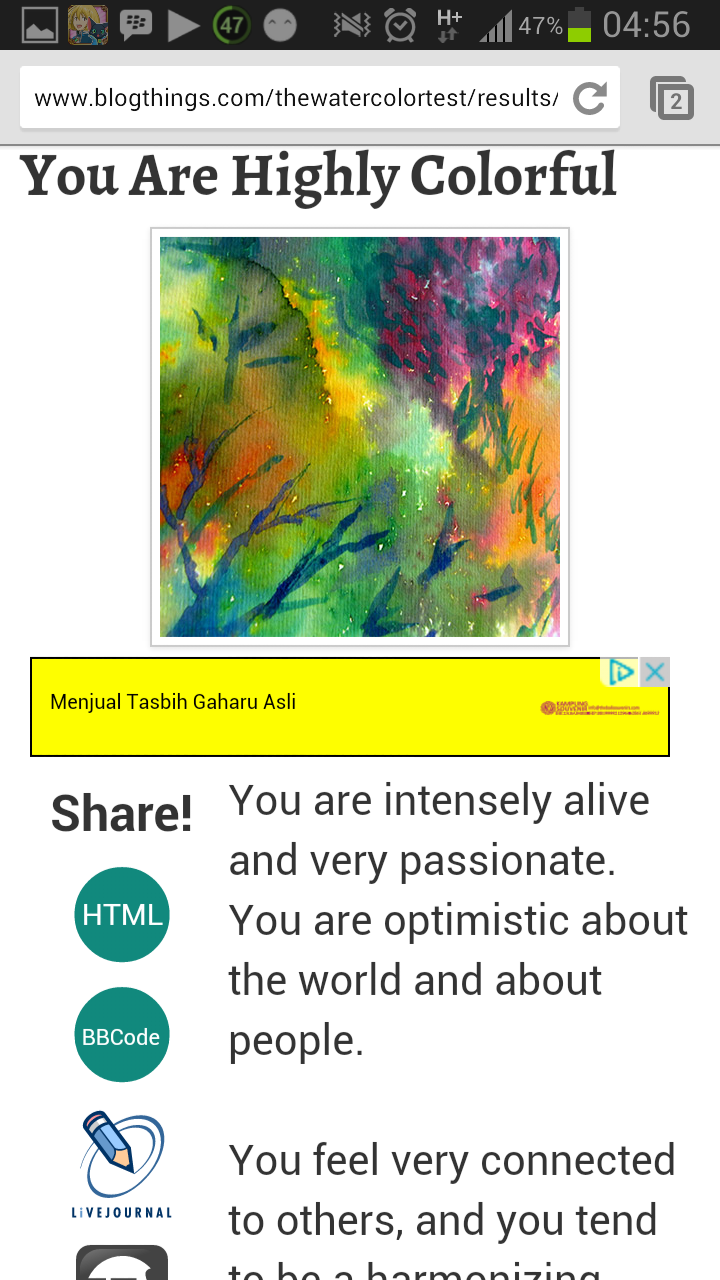The image size is (720, 1280).
Task: Open the browser tabs switcher
Action: (671, 98)
